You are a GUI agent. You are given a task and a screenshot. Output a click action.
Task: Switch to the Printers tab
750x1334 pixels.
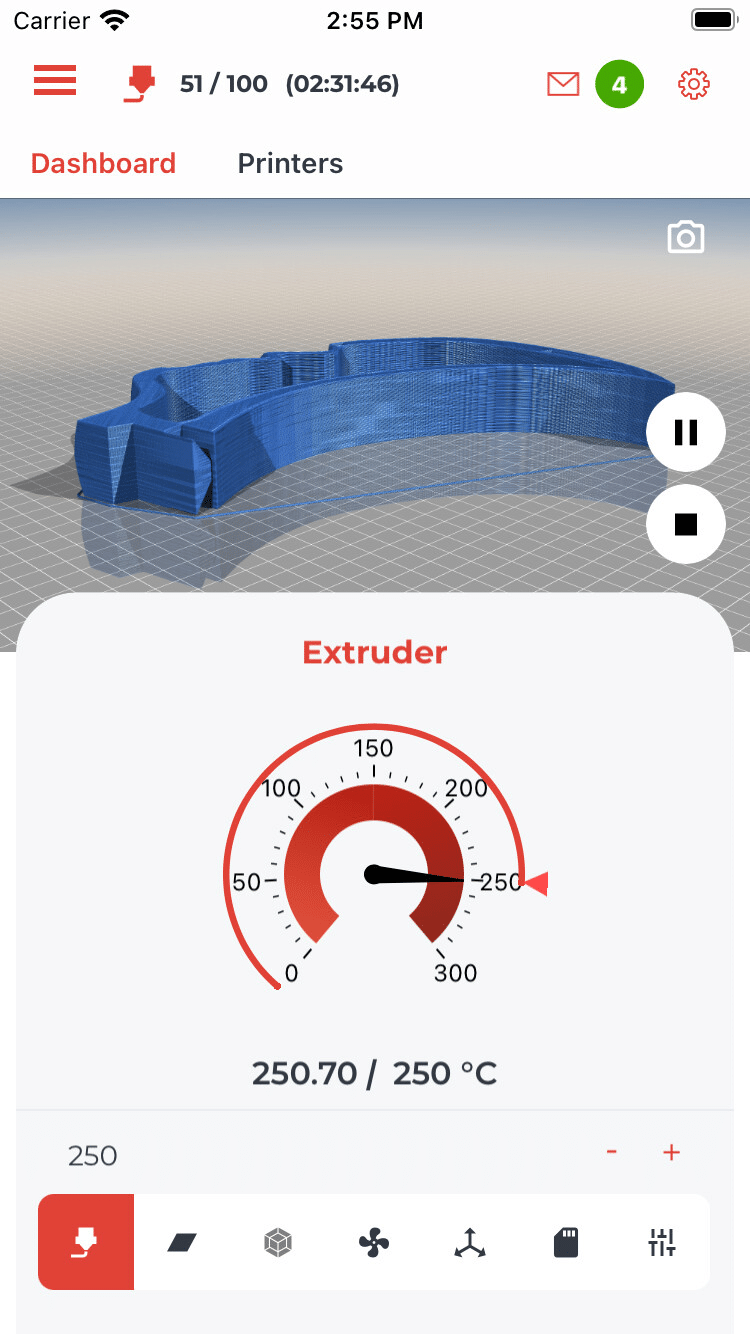[x=290, y=163]
